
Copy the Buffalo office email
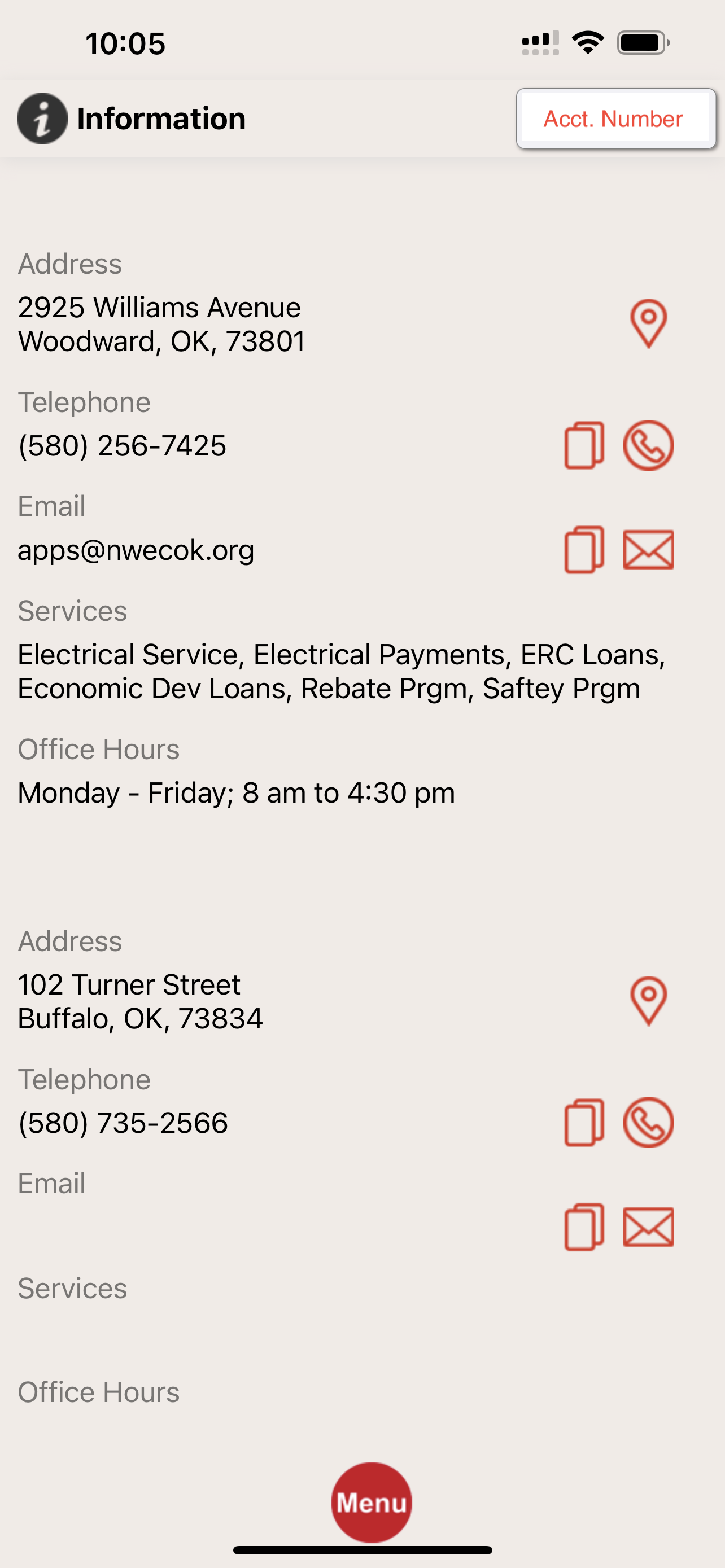click(x=584, y=1227)
